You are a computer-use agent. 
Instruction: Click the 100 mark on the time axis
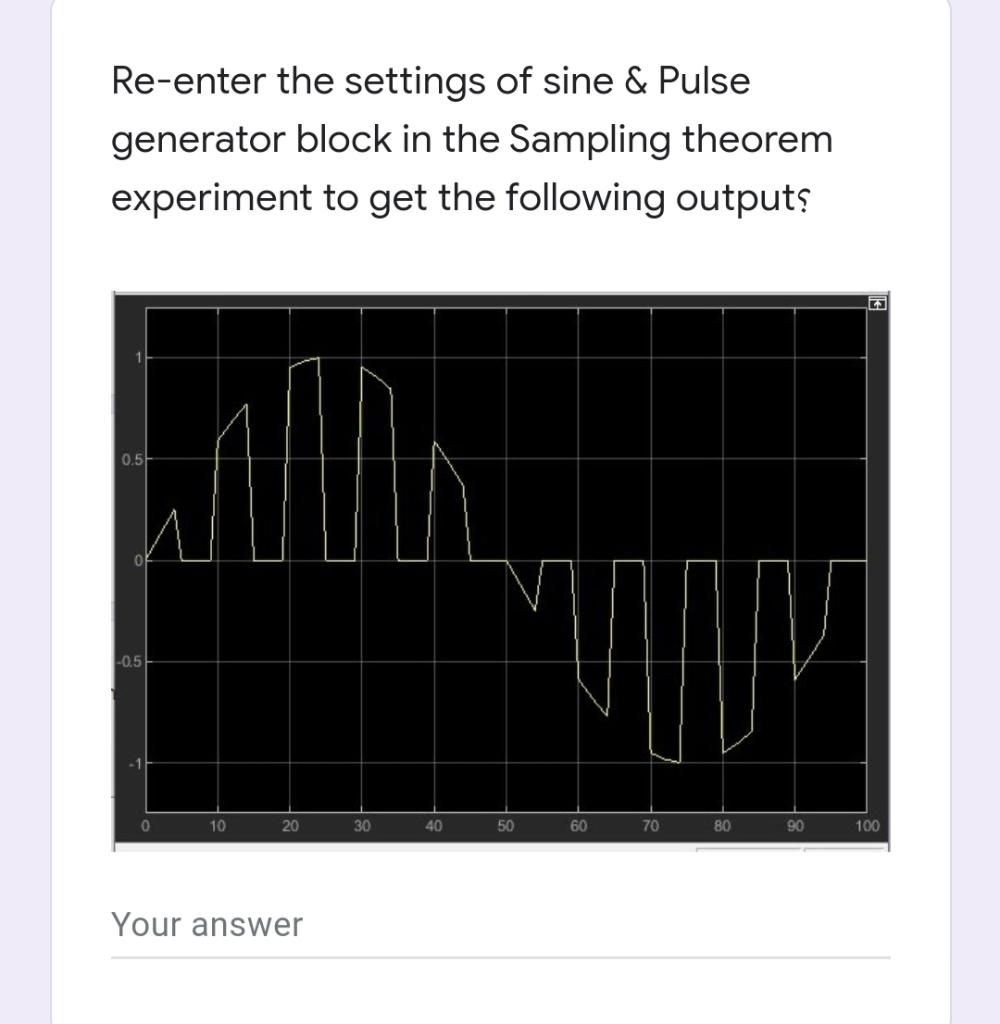point(866,826)
